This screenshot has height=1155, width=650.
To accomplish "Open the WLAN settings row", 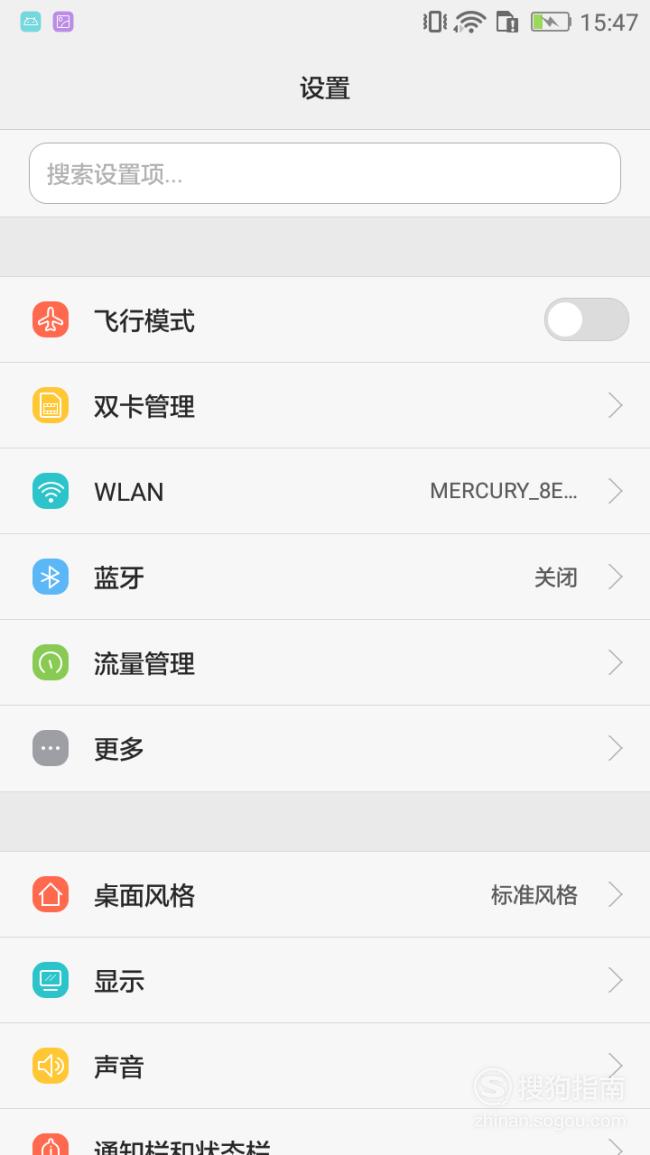I will [325, 491].
